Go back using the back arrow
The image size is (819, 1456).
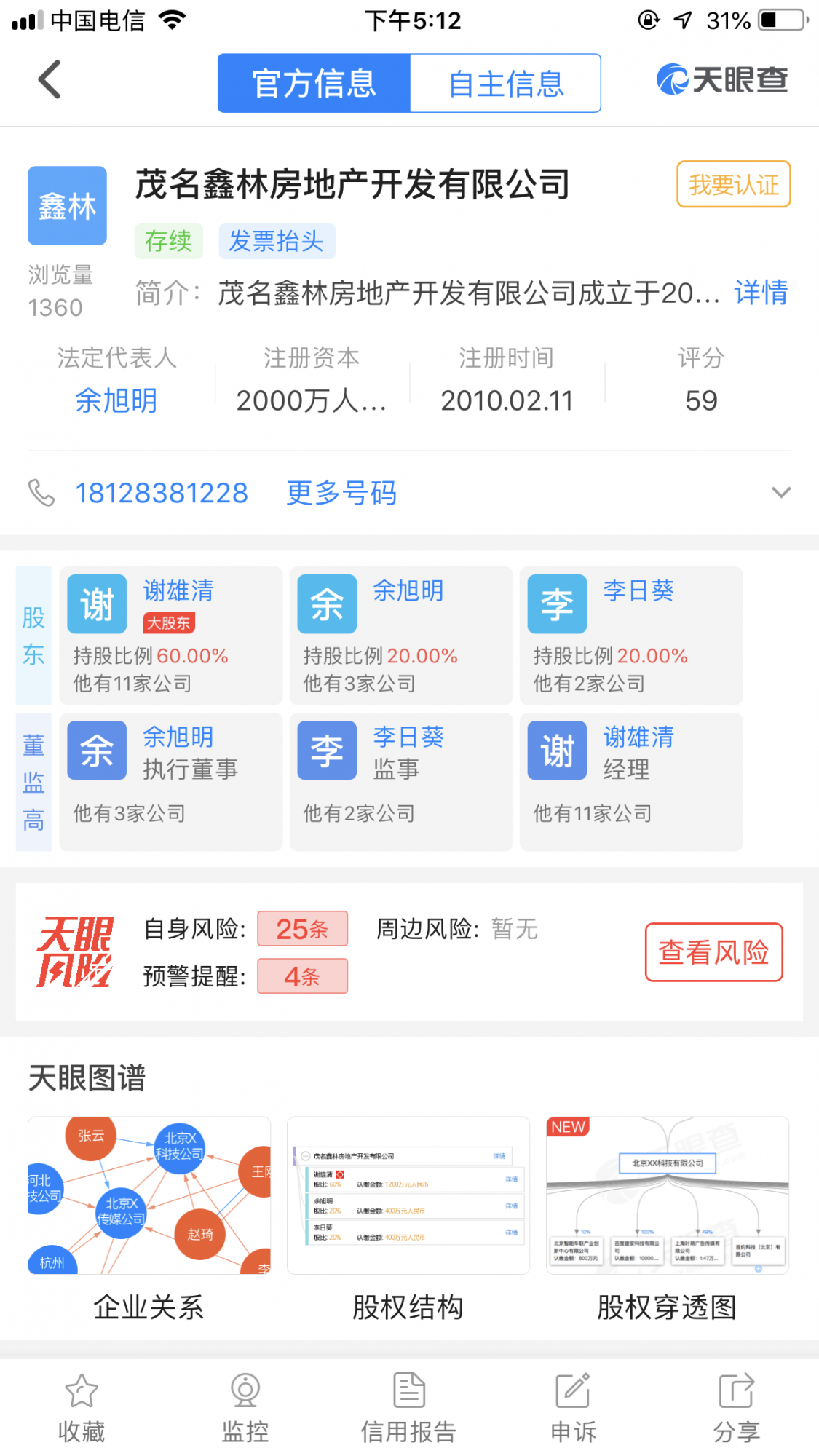pos(50,79)
